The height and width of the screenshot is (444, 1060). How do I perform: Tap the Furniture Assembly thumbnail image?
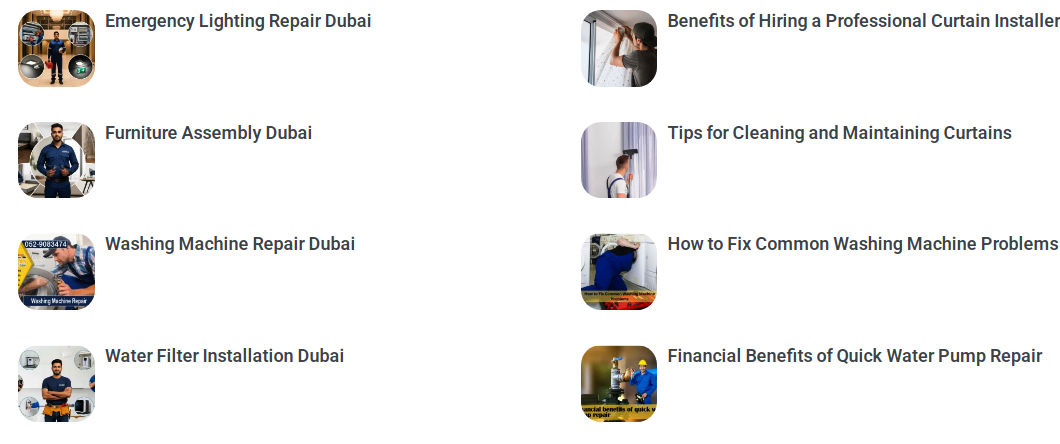click(57, 160)
